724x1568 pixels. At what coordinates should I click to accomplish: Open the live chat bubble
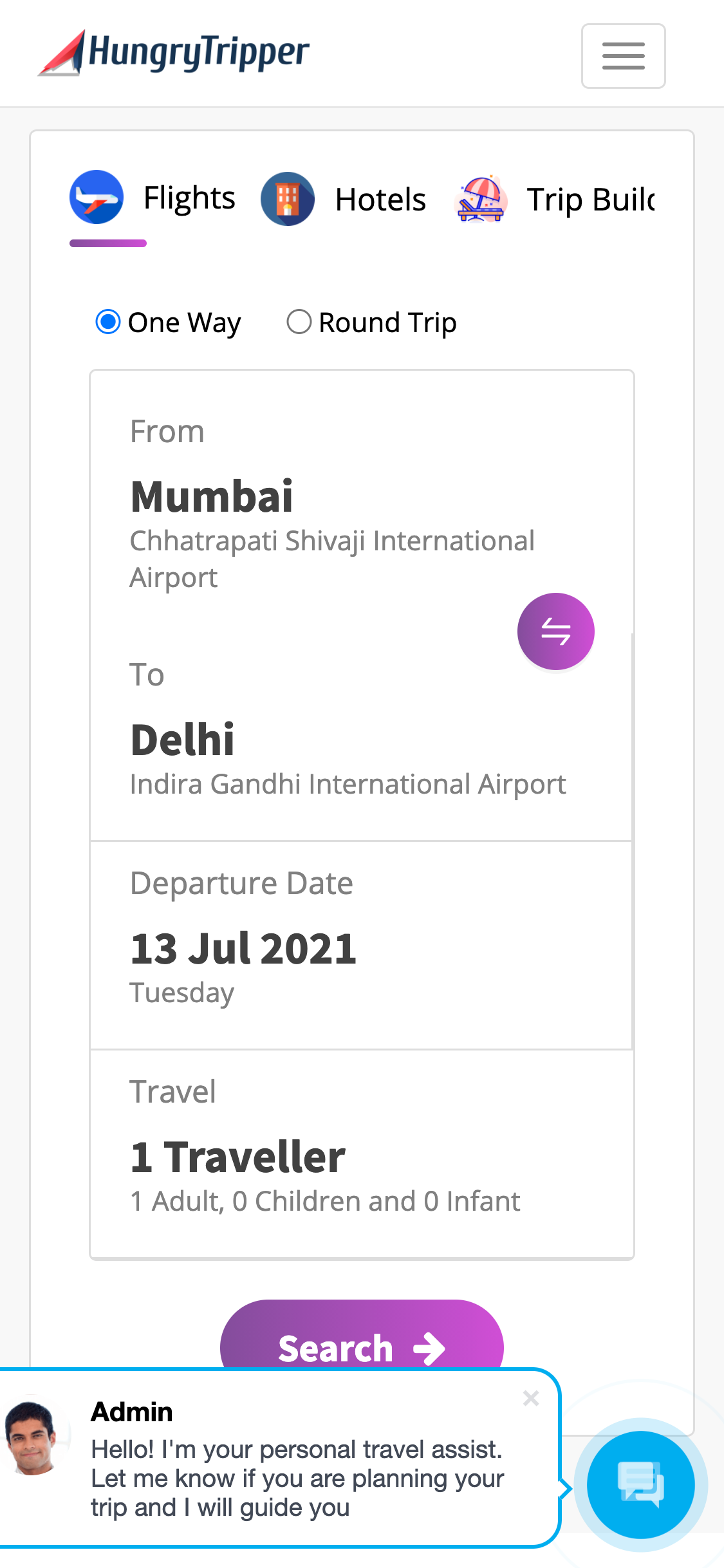(x=640, y=1484)
